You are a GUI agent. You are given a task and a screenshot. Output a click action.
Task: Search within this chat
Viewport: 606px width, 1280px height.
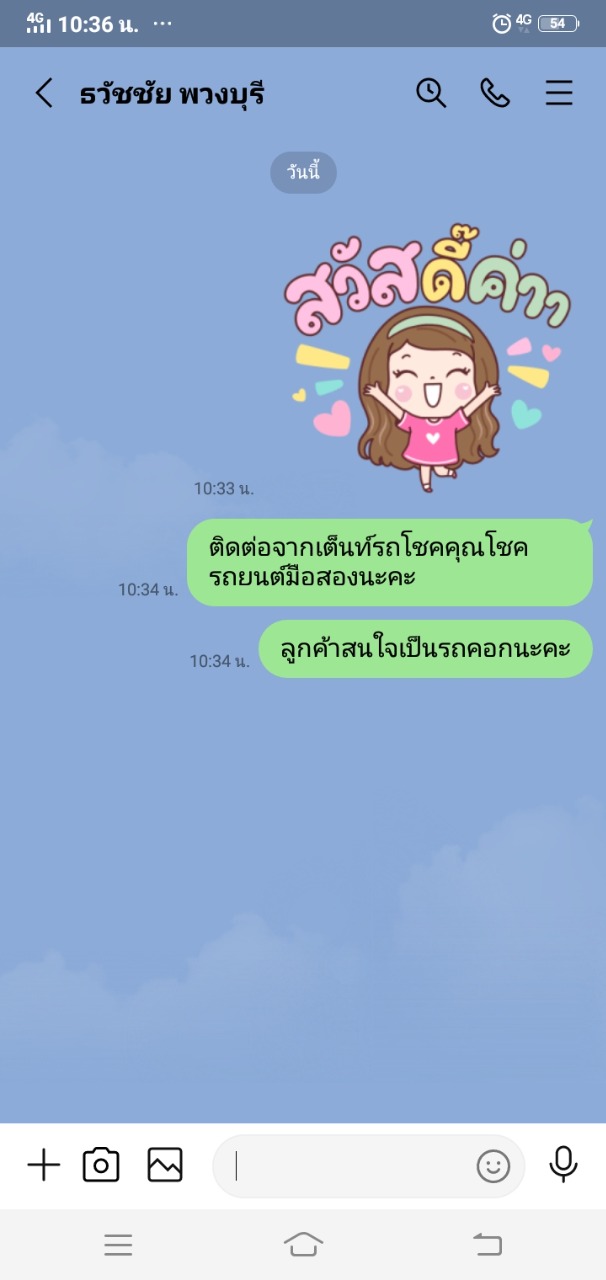(x=431, y=93)
